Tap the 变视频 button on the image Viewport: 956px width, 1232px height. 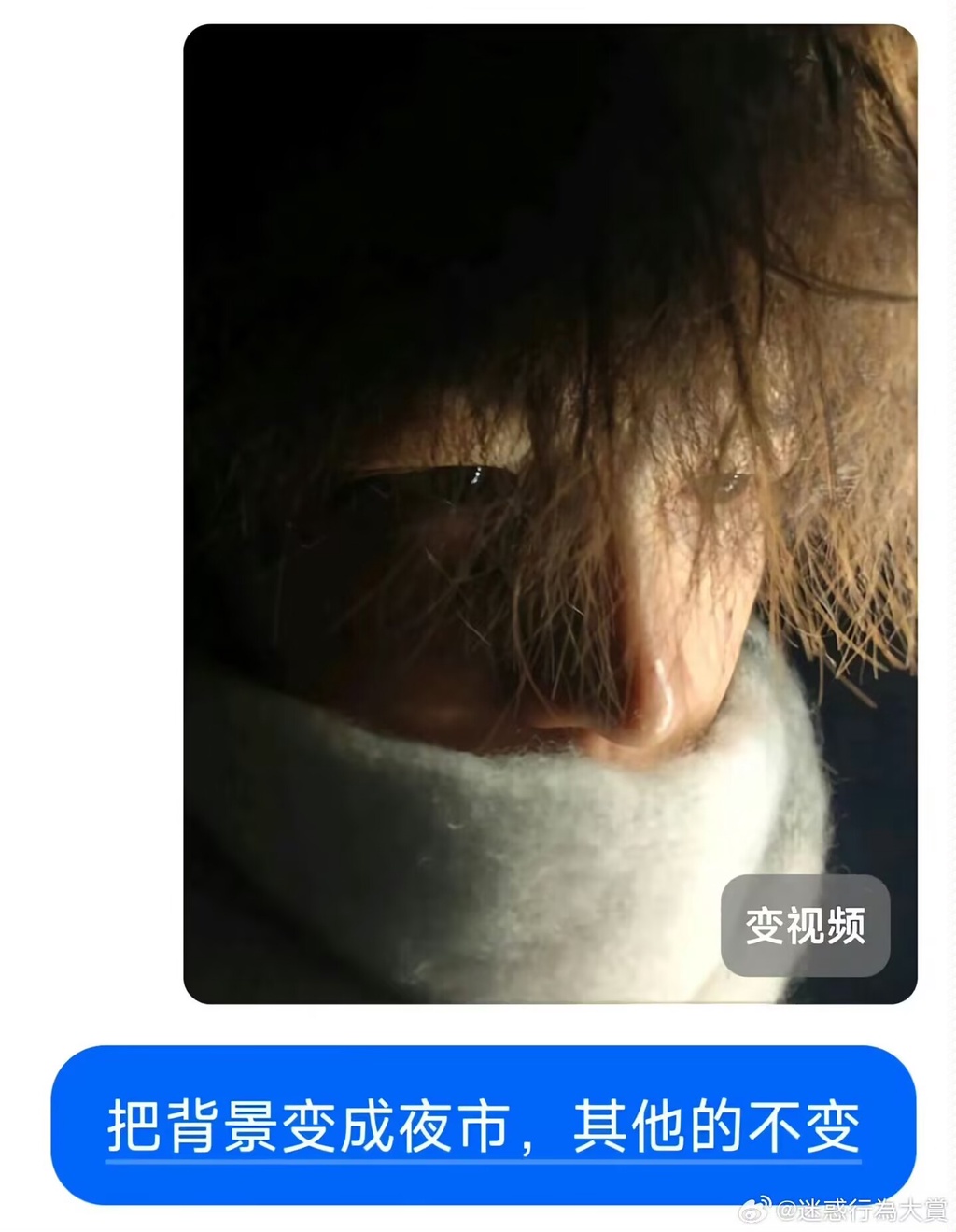tap(805, 926)
